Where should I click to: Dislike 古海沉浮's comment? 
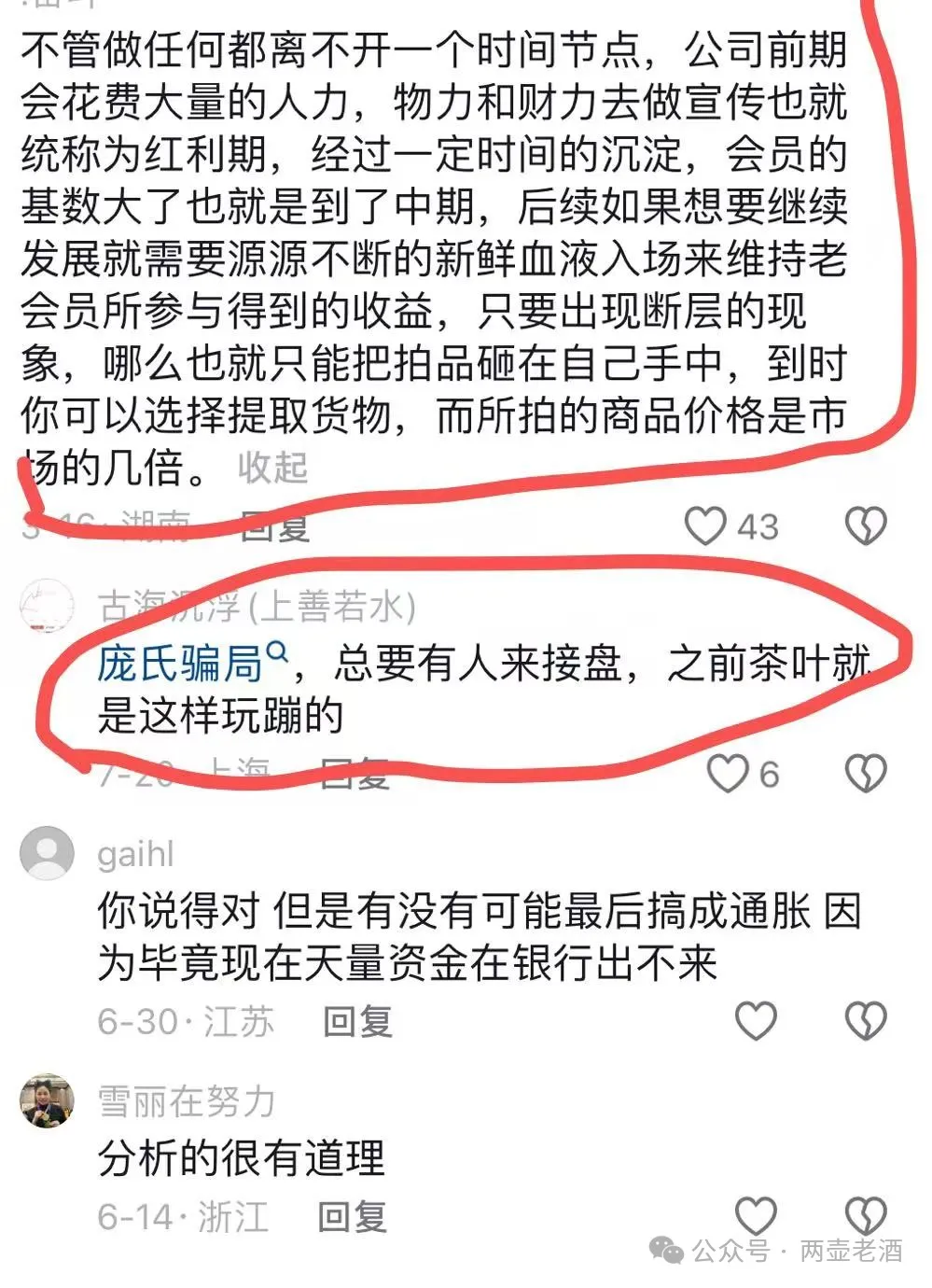(x=865, y=774)
